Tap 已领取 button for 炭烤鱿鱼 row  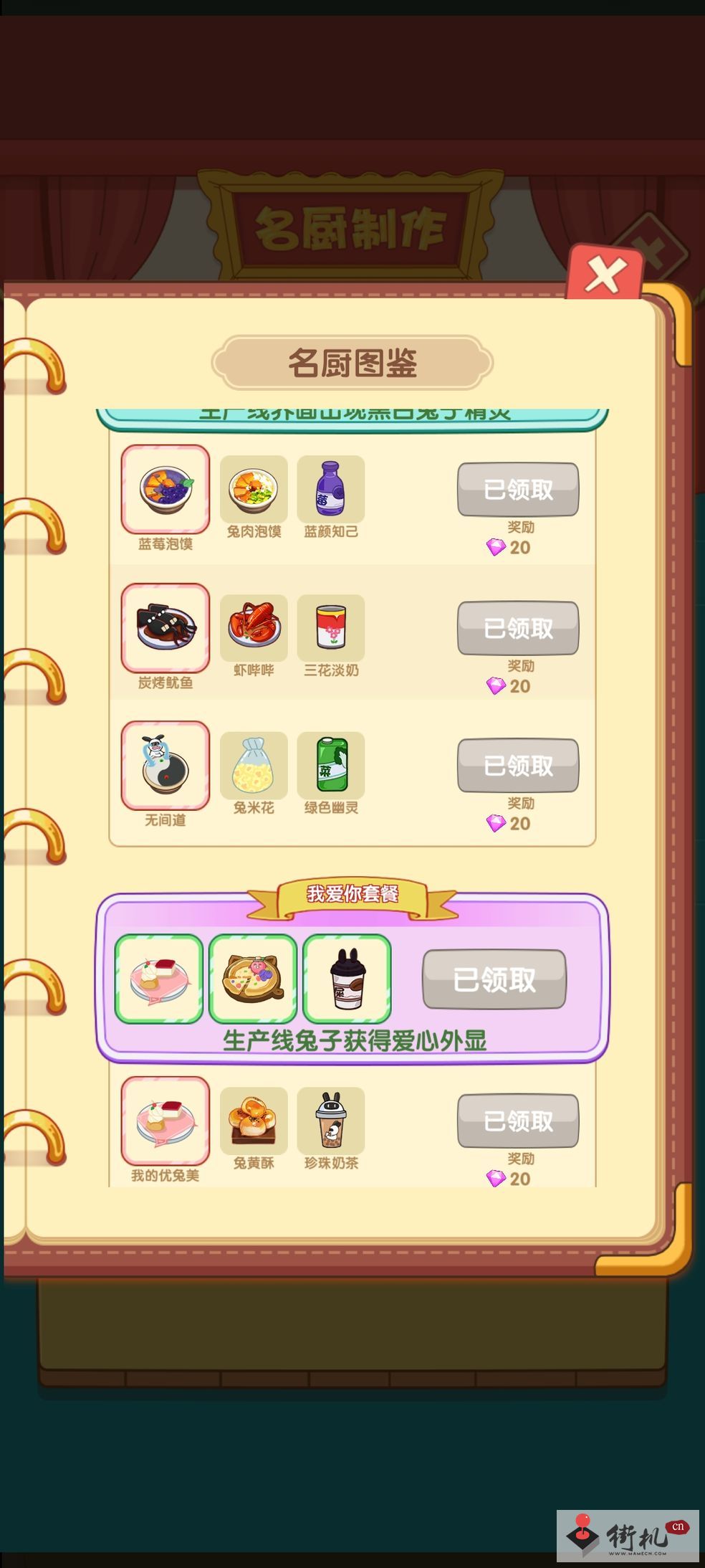(x=518, y=628)
